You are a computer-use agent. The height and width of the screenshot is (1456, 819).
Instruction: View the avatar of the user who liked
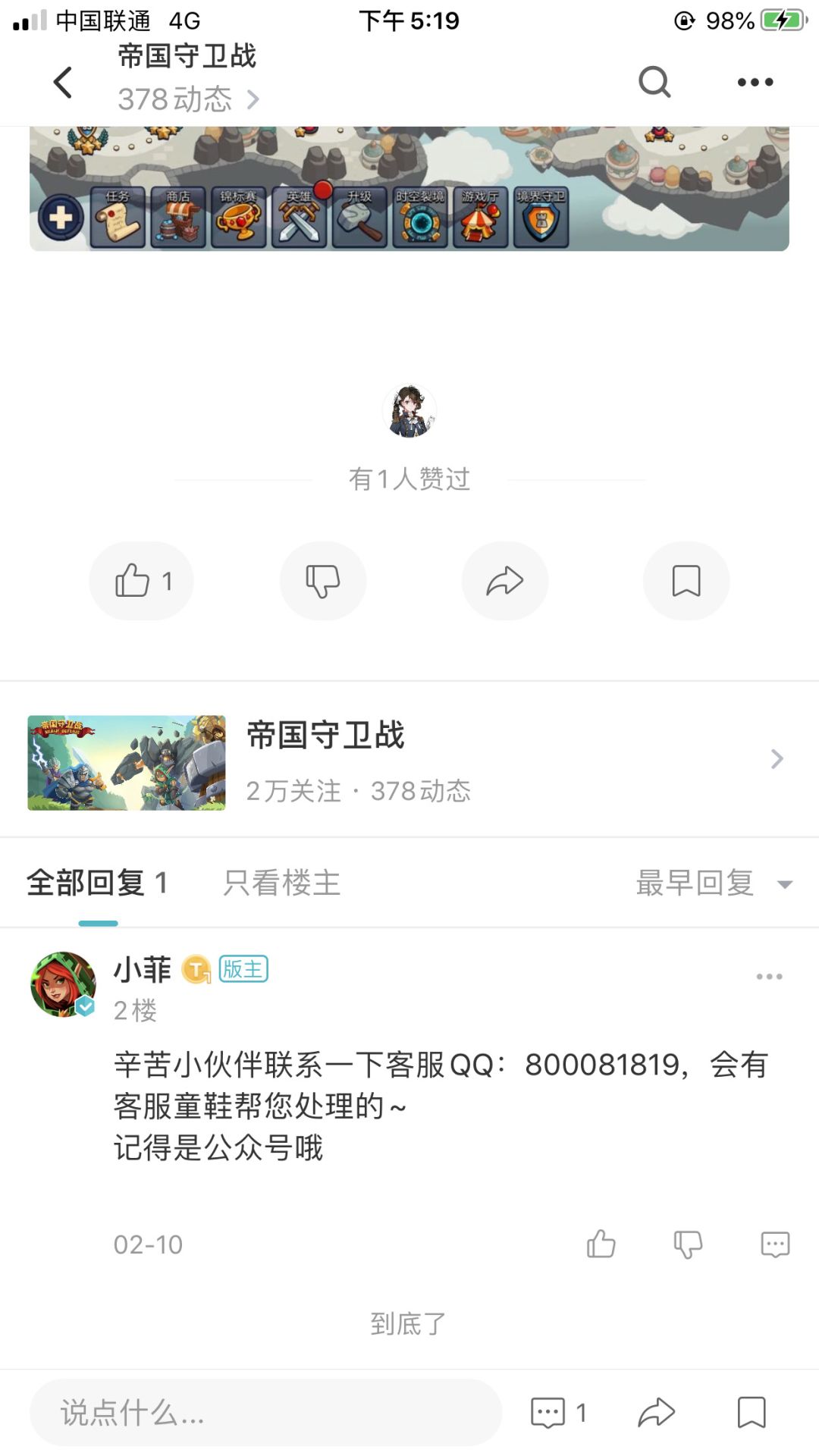(x=409, y=412)
